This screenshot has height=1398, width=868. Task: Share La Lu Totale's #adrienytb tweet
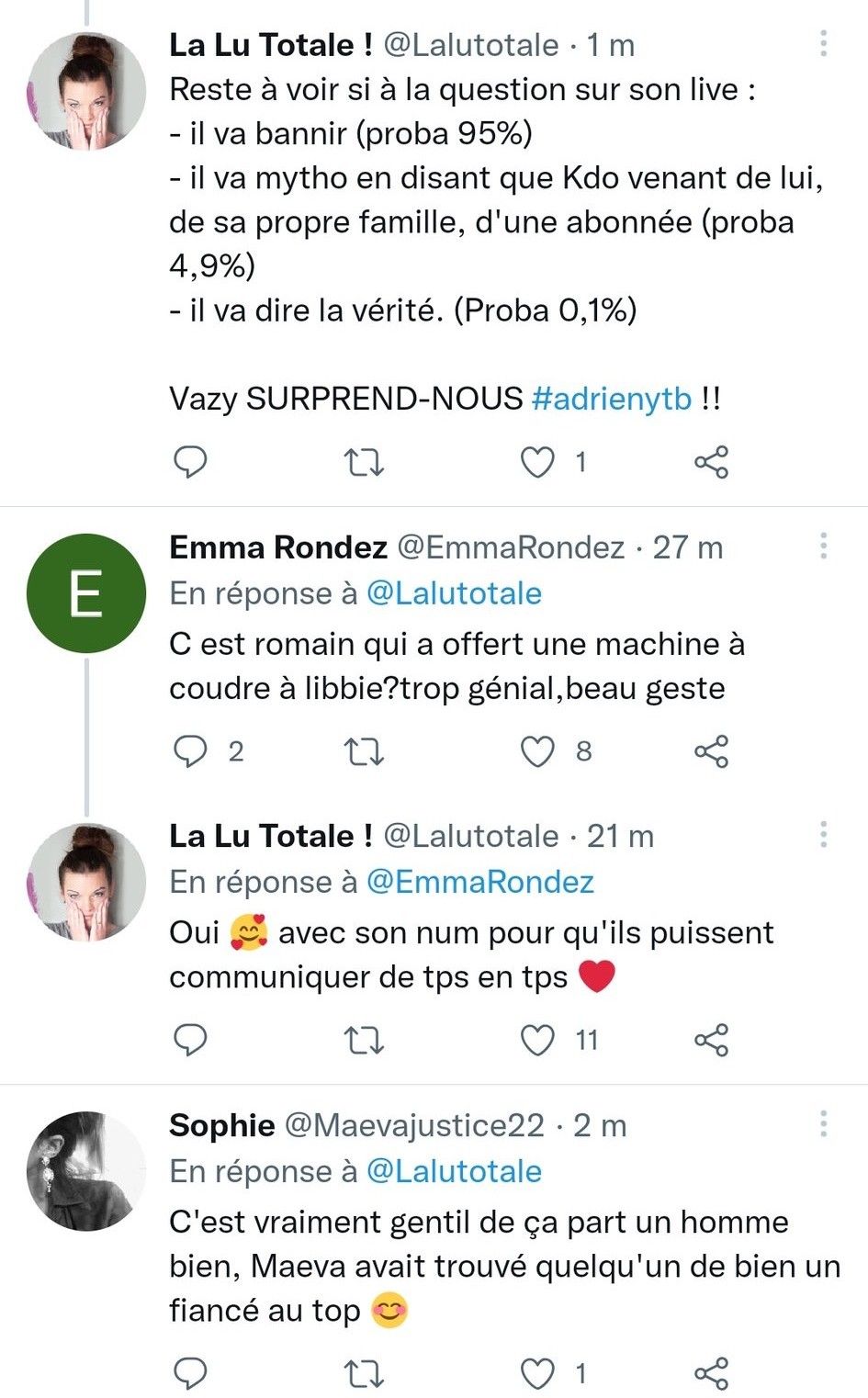tap(711, 462)
